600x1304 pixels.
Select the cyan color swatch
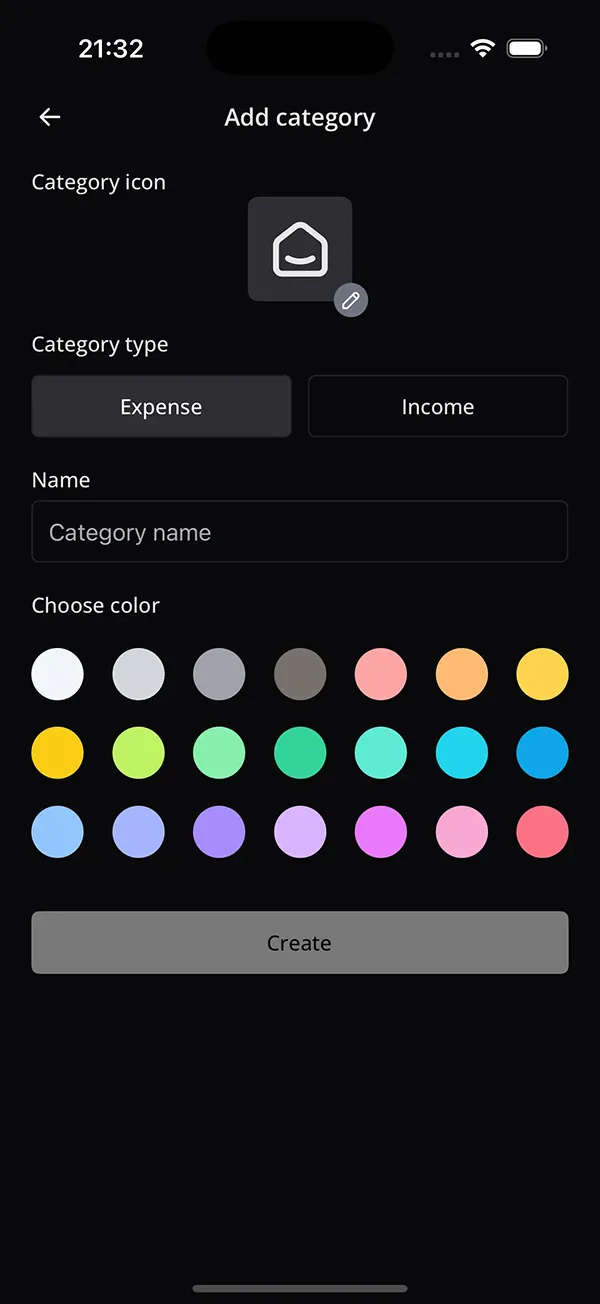pyautogui.click(x=462, y=753)
